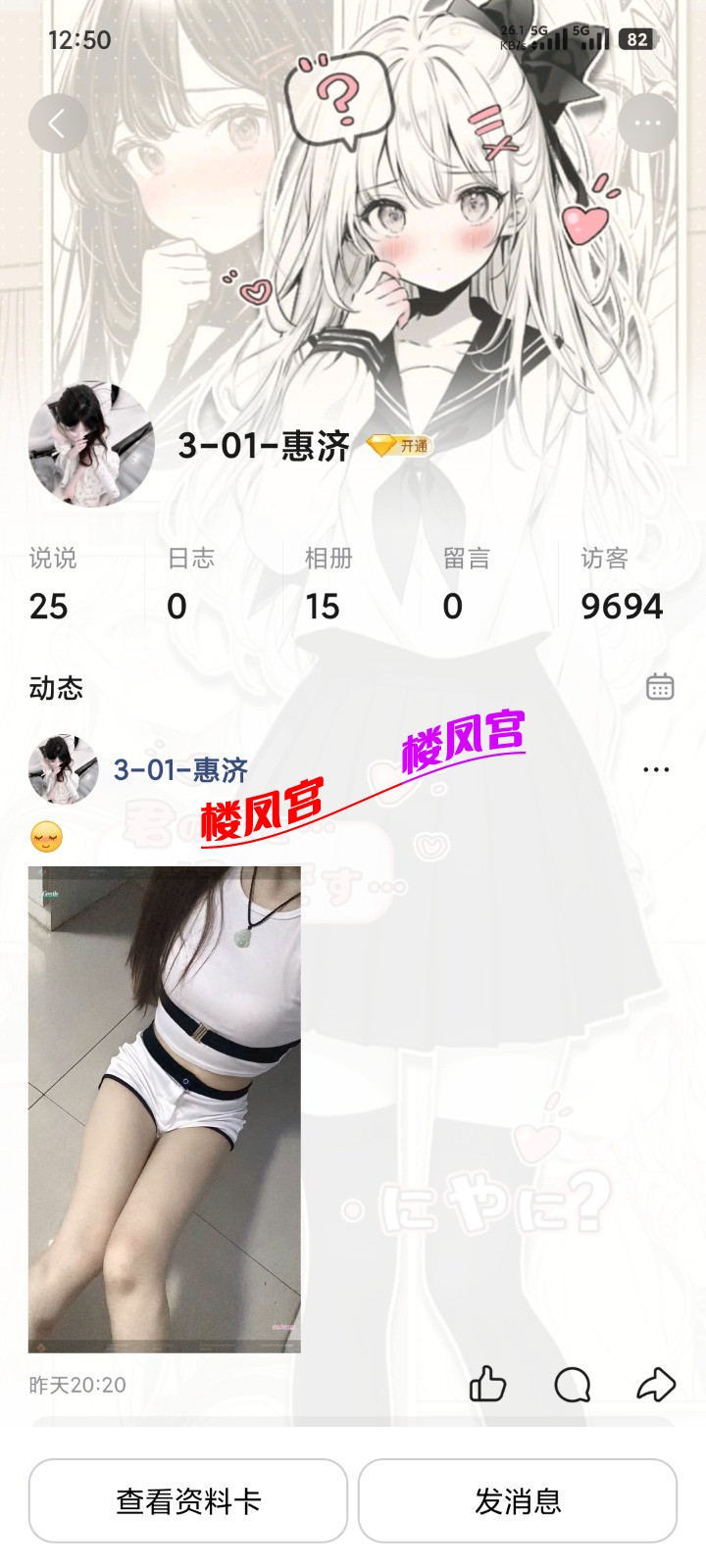706x1568 pixels.
Task: Go back using the top-left arrow
Action: point(58,123)
